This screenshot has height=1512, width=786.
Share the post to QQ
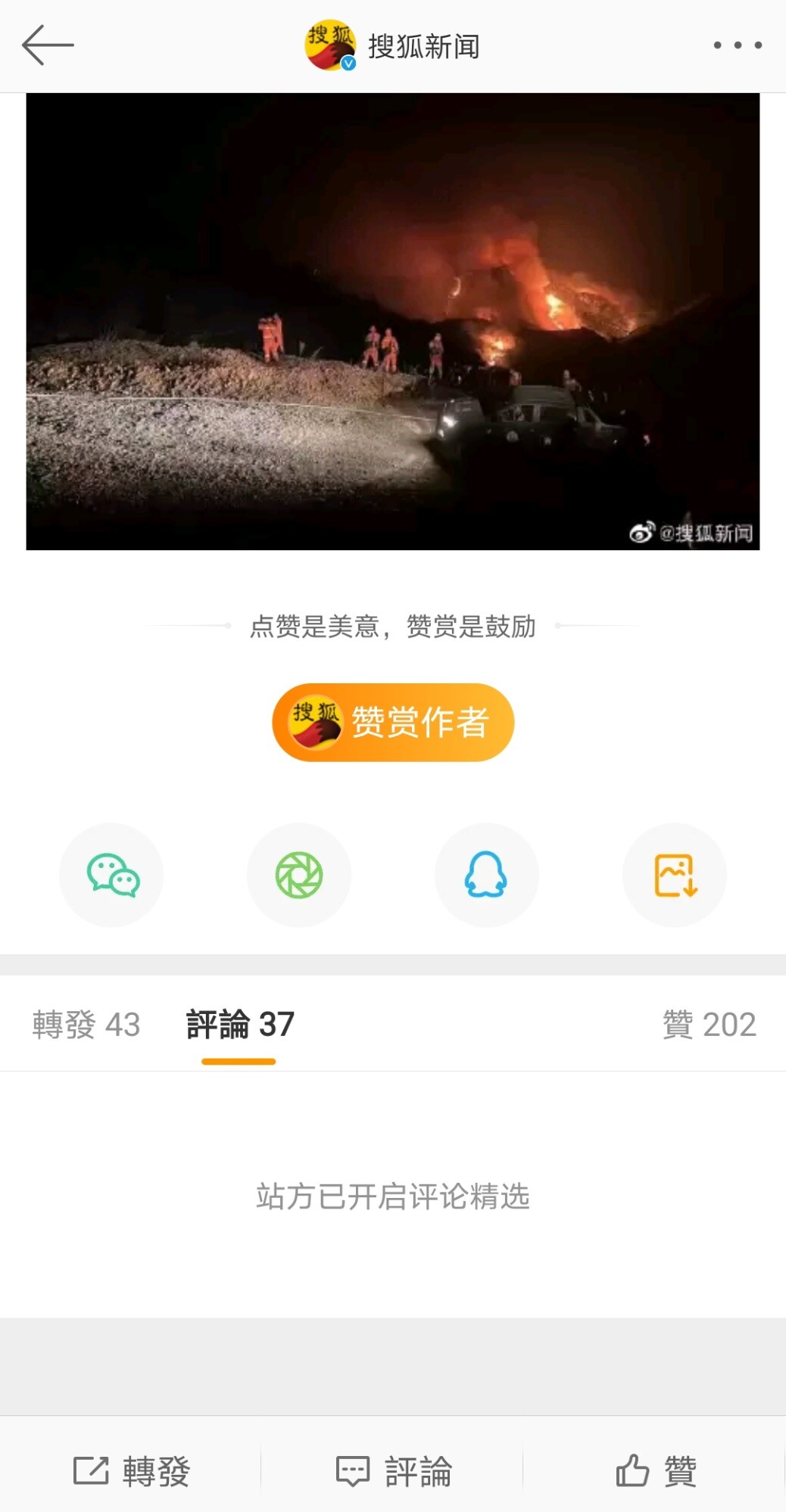pyautogui.click(x=486, y=875)
